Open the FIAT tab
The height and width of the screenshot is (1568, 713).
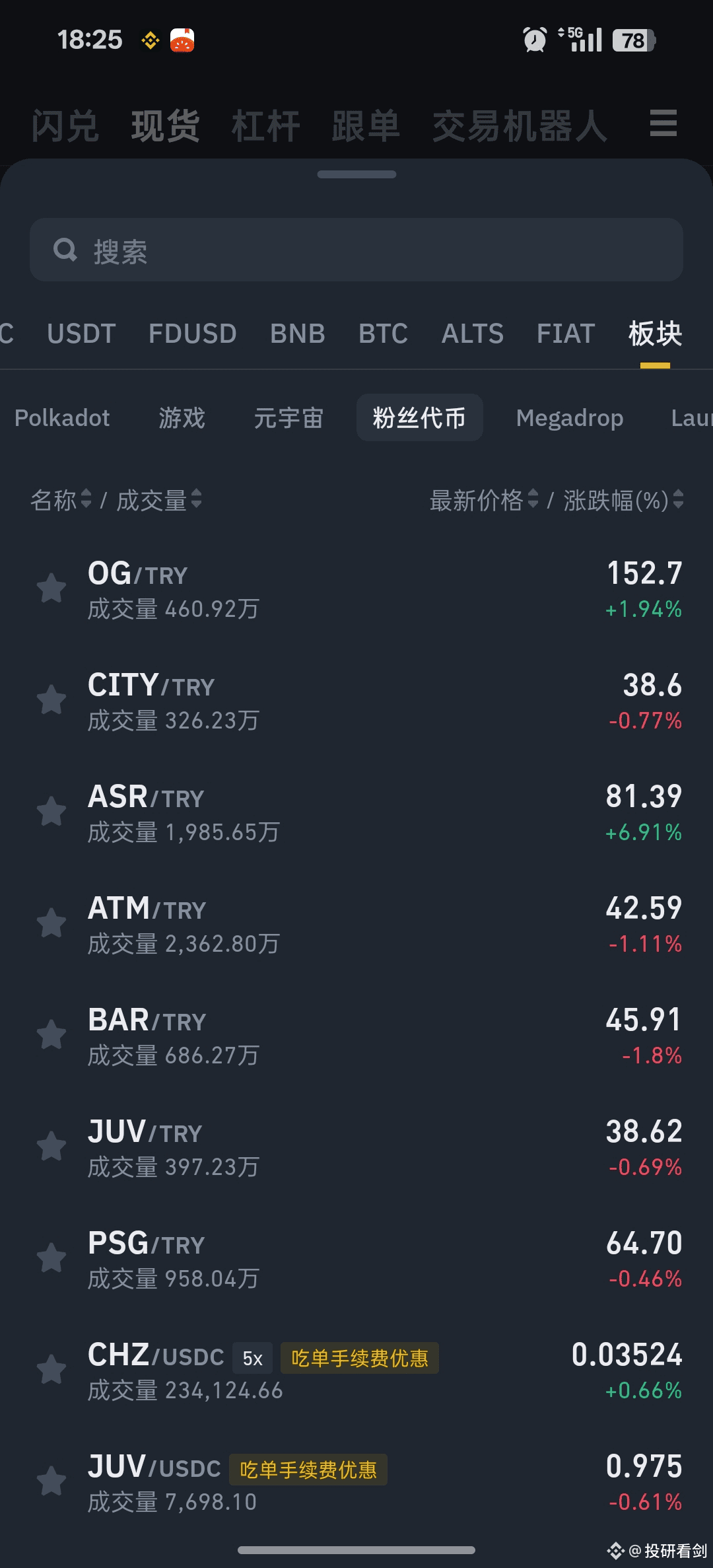566,334
